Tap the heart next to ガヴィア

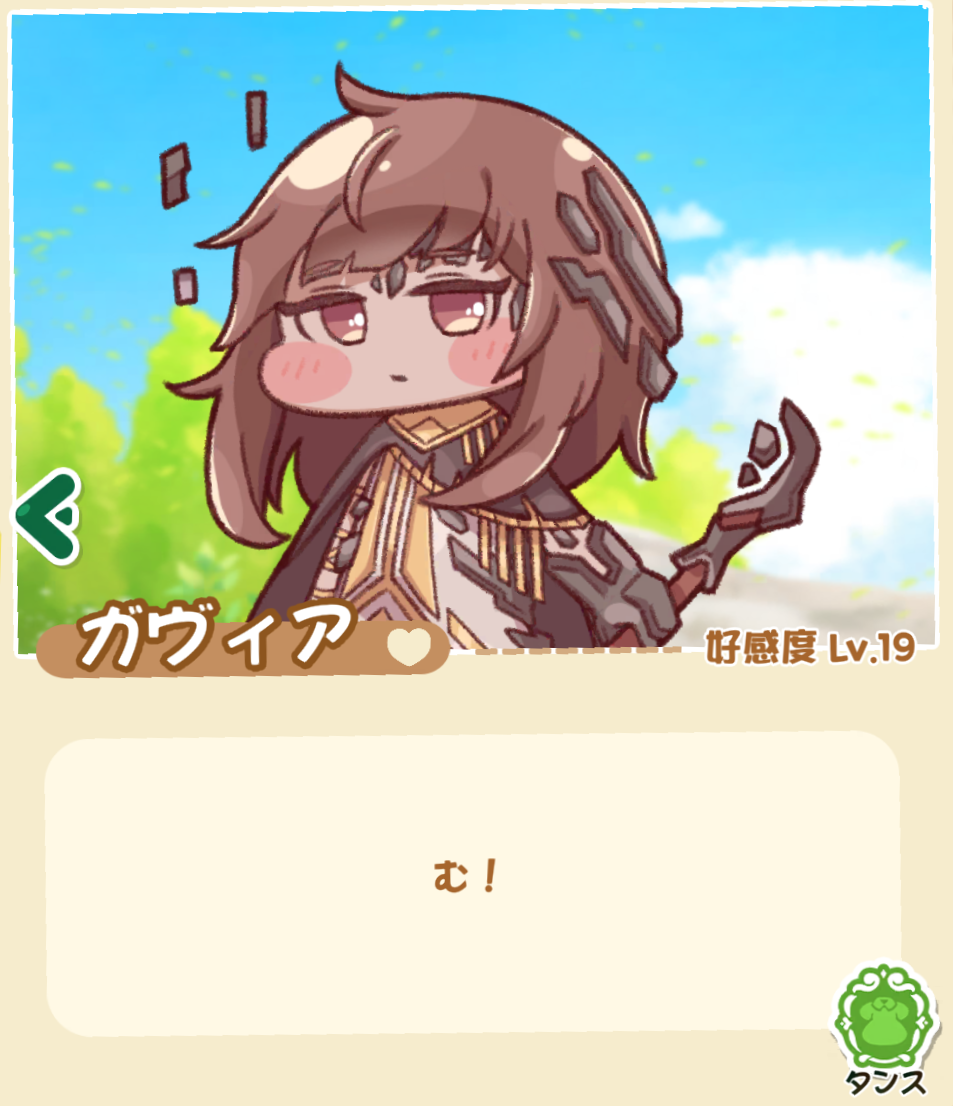pos(408,648)
